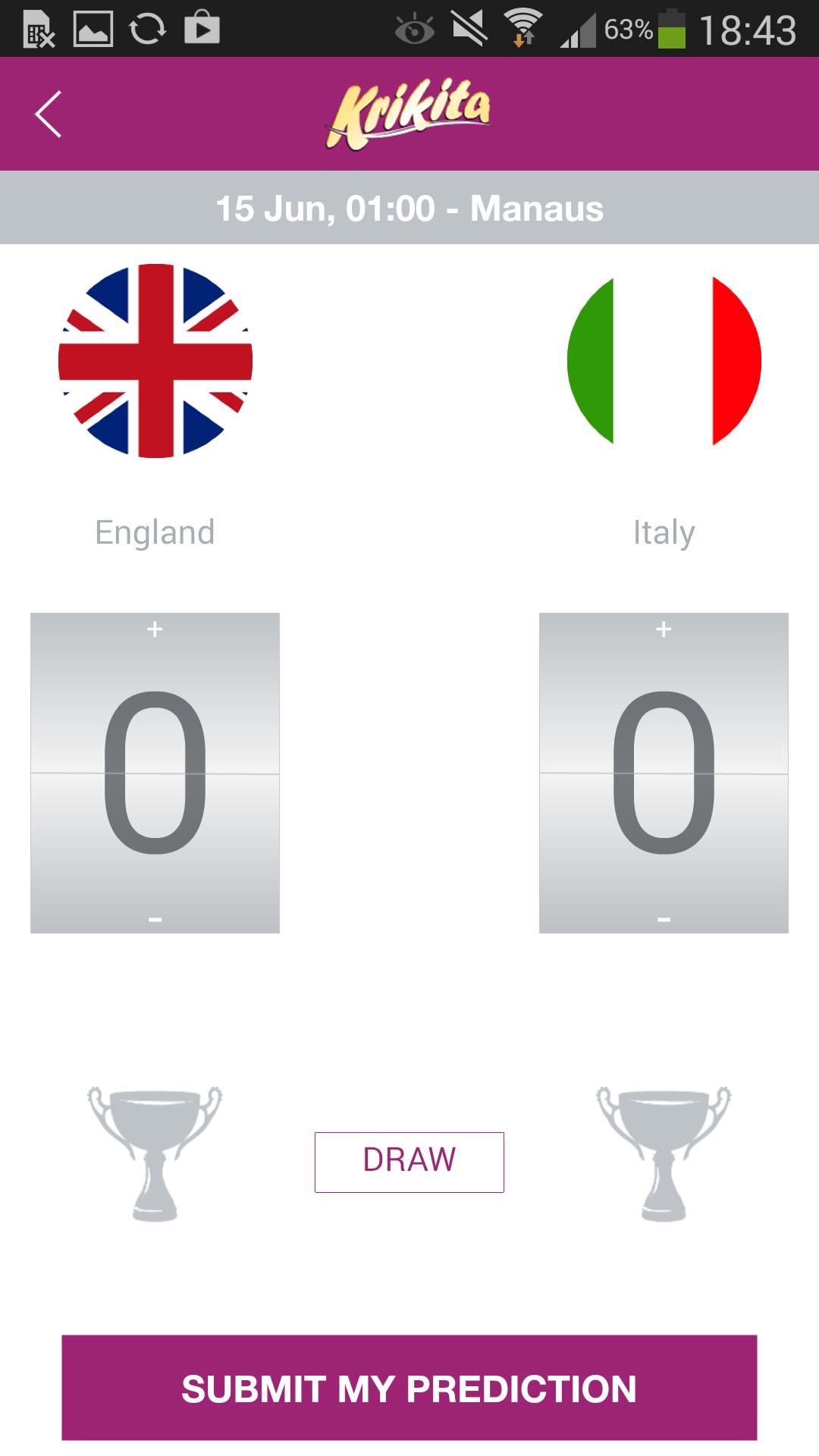Screen dimensions: 819x1456
Task: Select the DRAW outcome
Action: point(409,1161)
